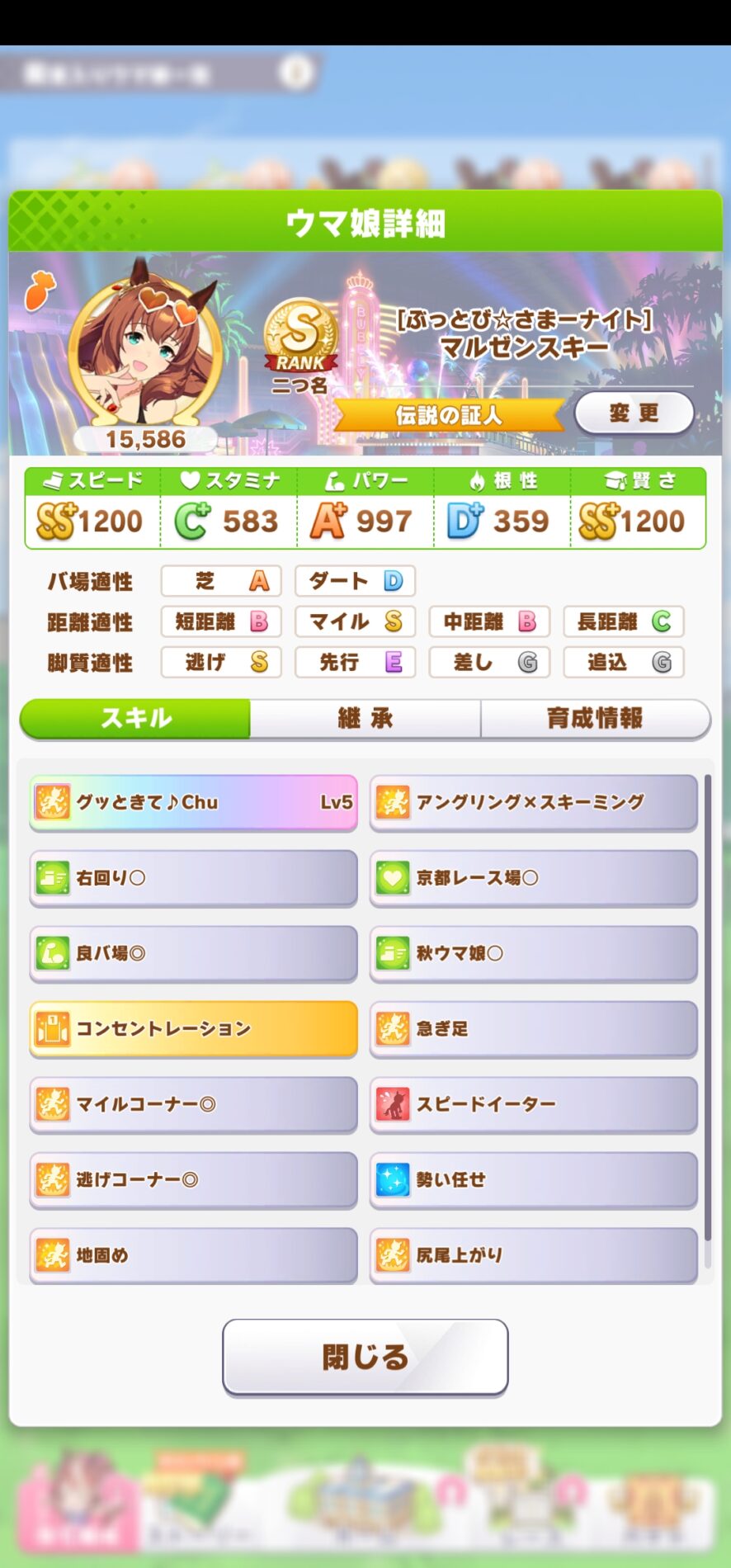Tap the マイルコーナー◎ skill

[x=194, y=1104]
